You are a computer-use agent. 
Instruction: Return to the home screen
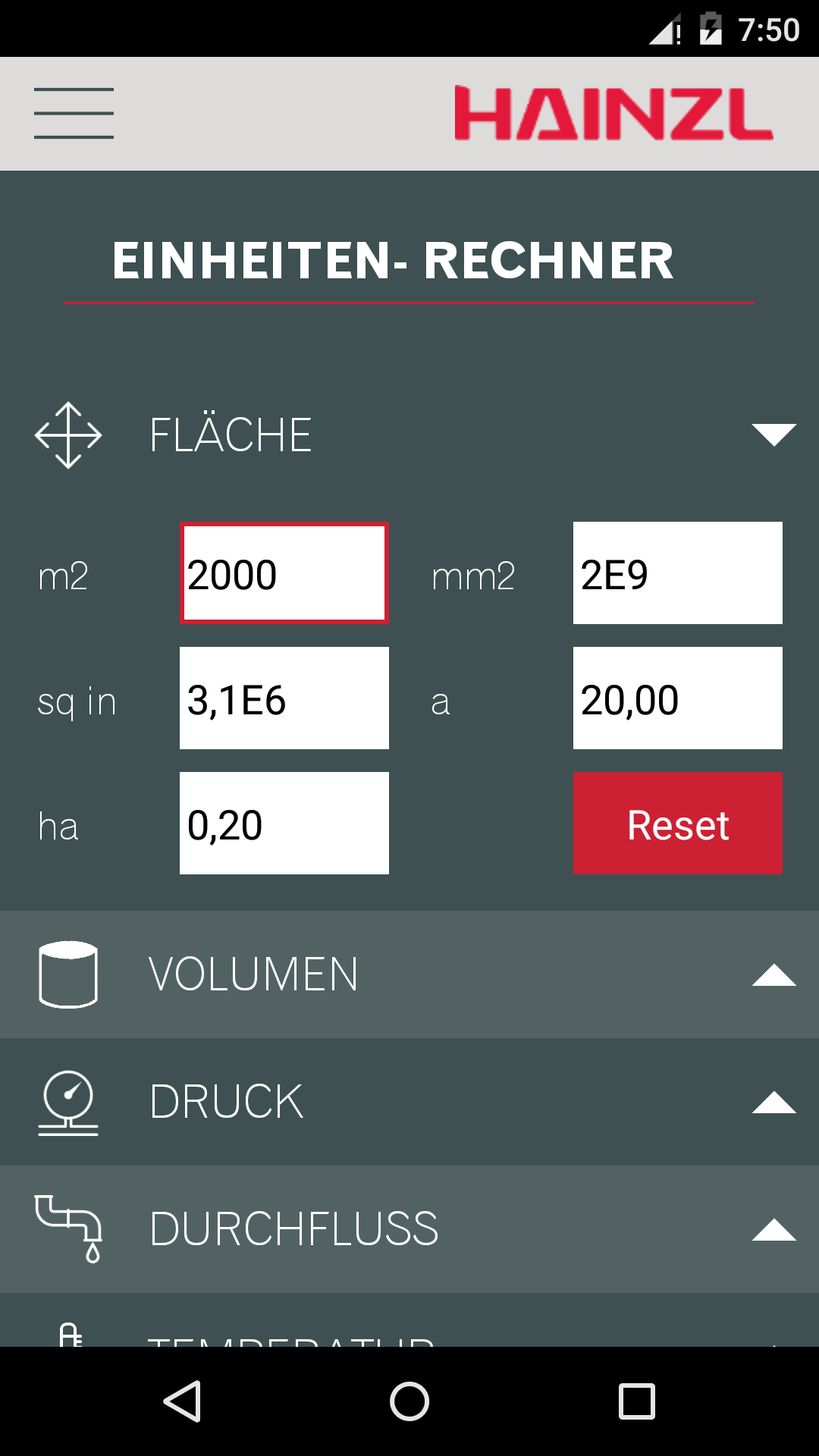click(x=409, y=1401)
